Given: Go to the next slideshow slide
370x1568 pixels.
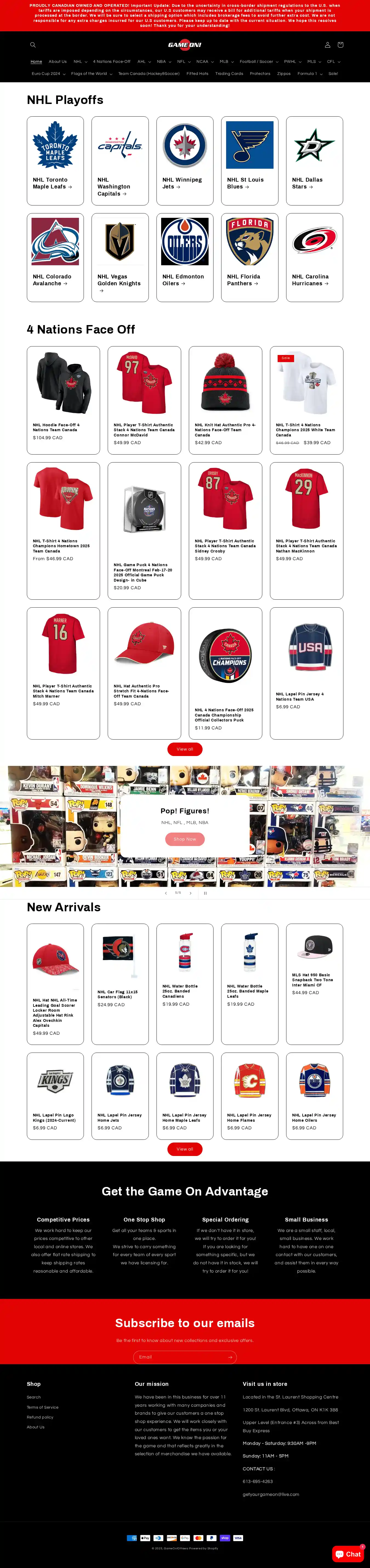Looking at the screenshot, I should [x=190, y=893].
